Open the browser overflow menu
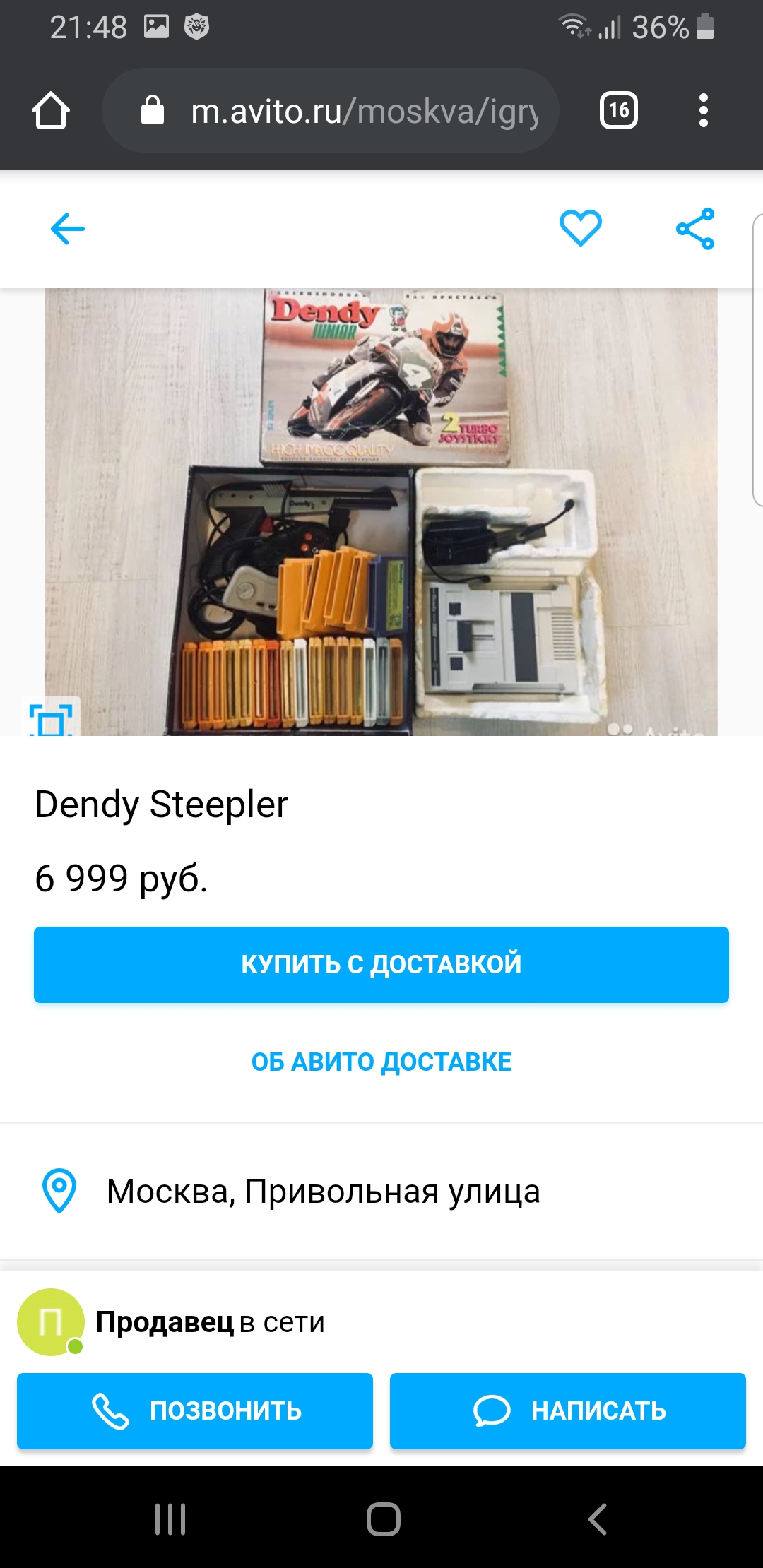763x1568 pixels. pyautogui.click(x=703, y=110)
